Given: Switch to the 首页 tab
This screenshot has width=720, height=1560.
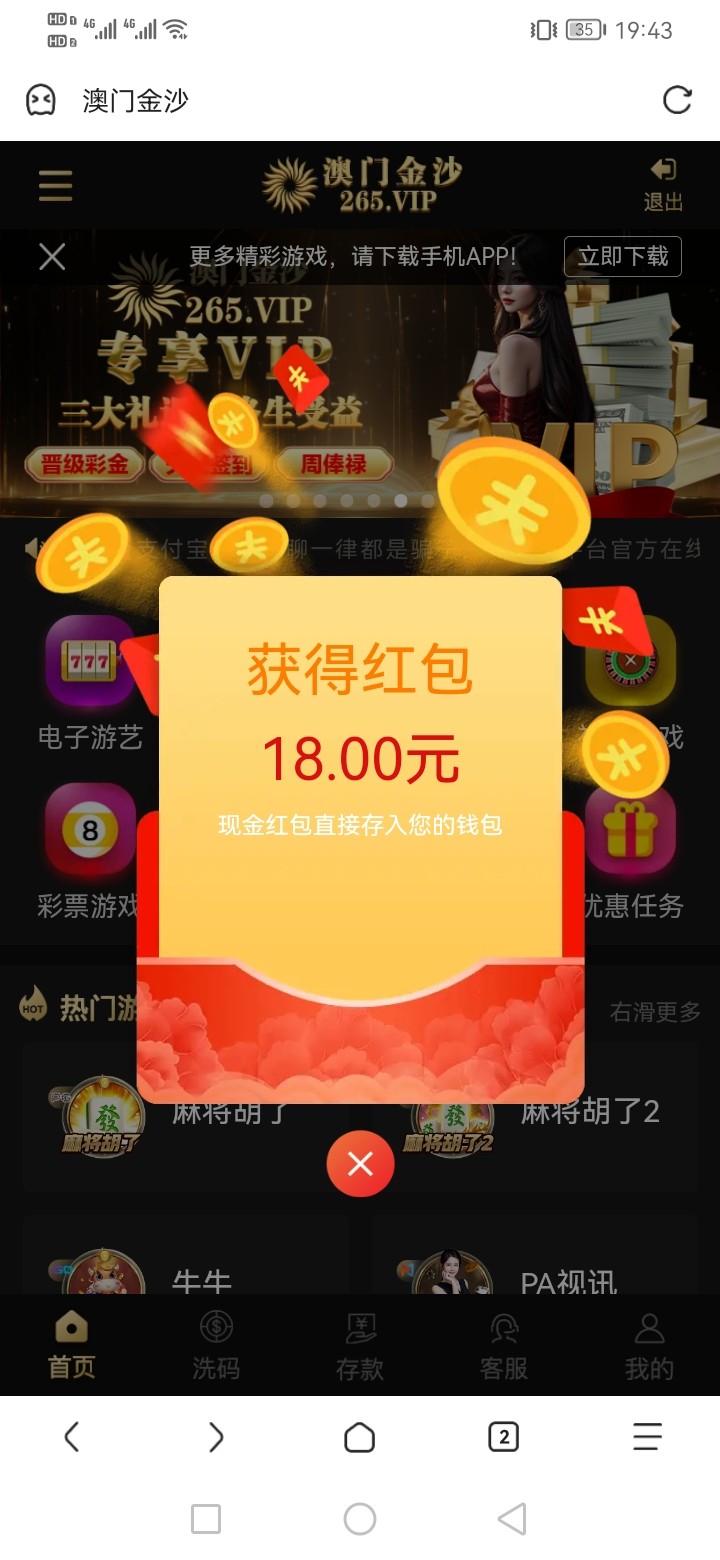Looking at the screenshot, I should click(72, 1346).
